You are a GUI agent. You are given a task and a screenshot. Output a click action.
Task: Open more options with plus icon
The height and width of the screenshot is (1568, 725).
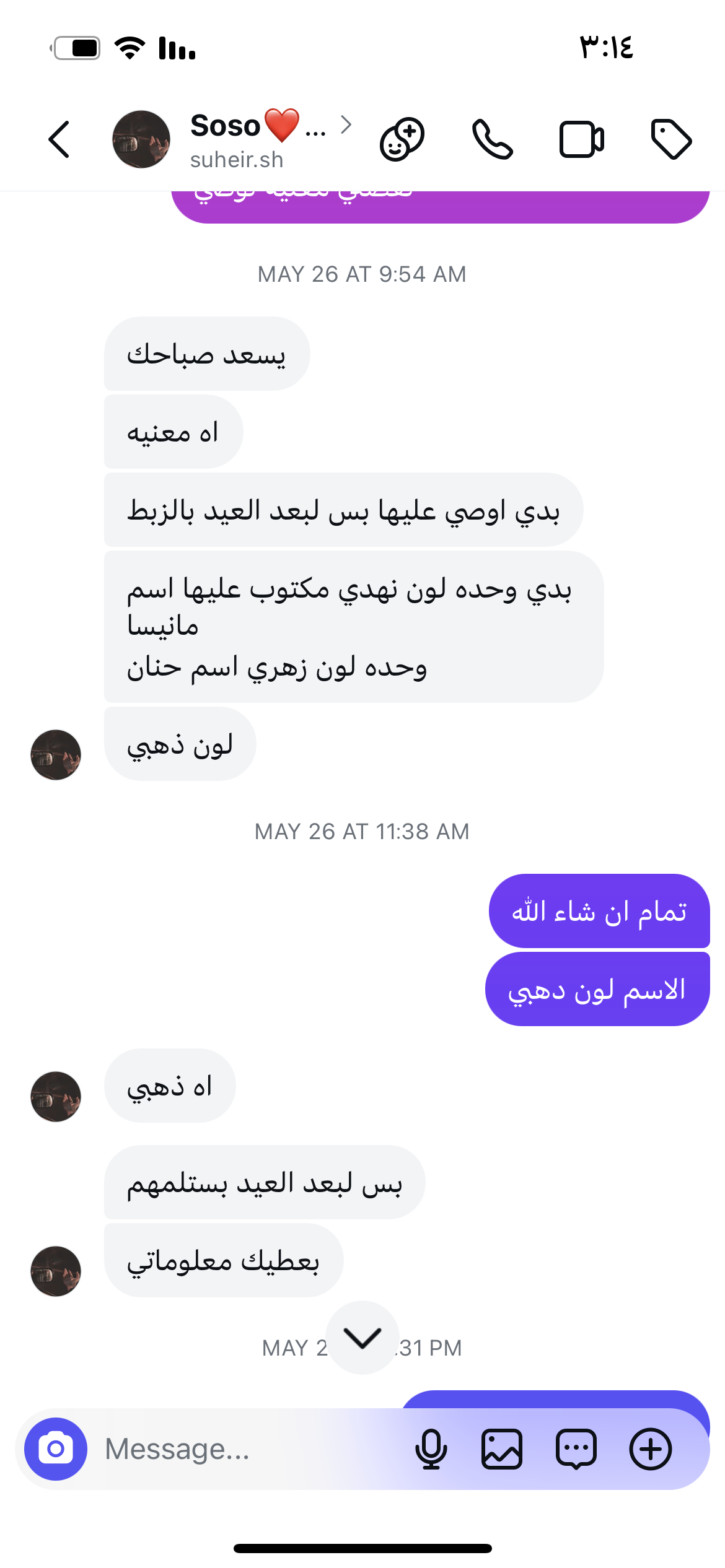651,1449
